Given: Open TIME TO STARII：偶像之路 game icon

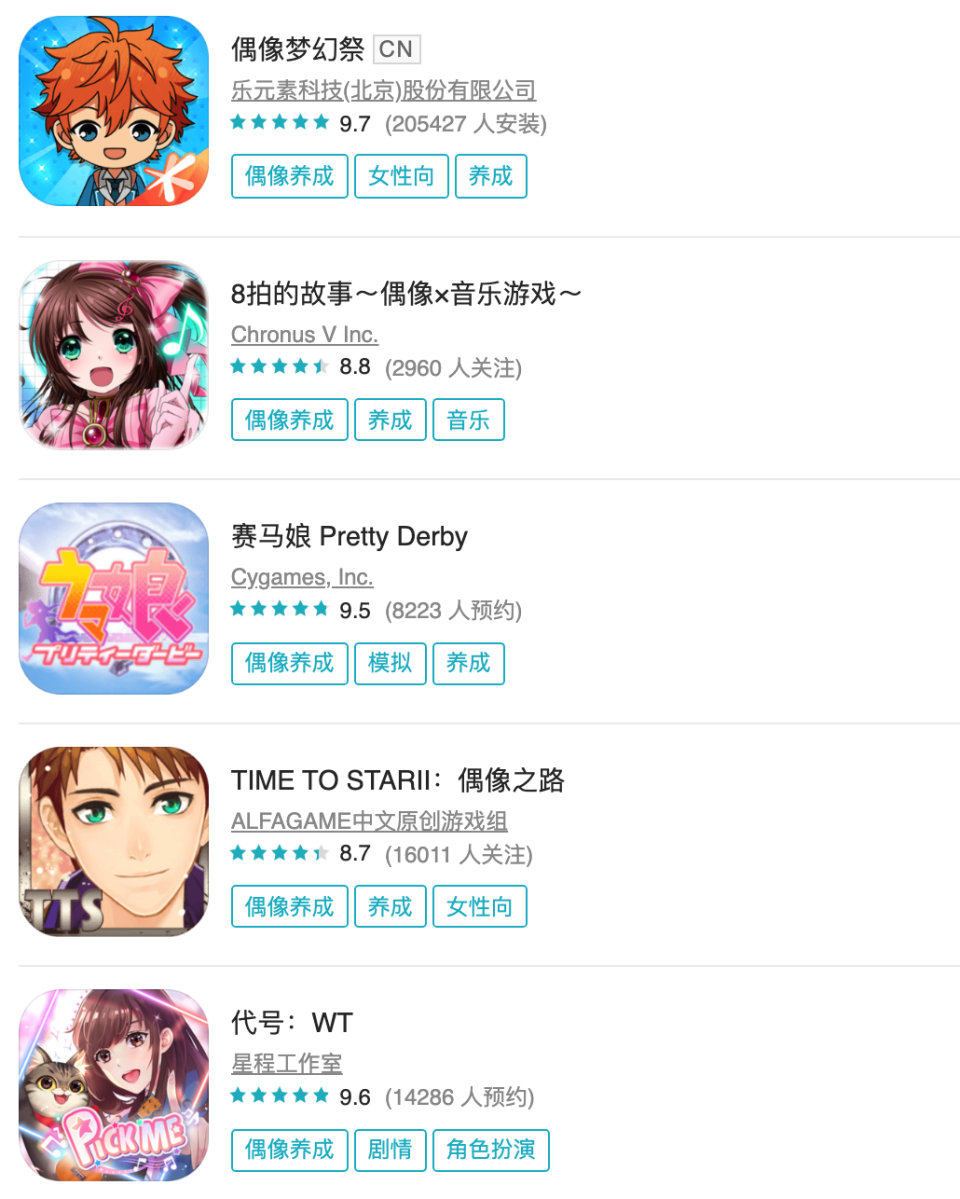Looking at the screenshot, I should 113,842.
